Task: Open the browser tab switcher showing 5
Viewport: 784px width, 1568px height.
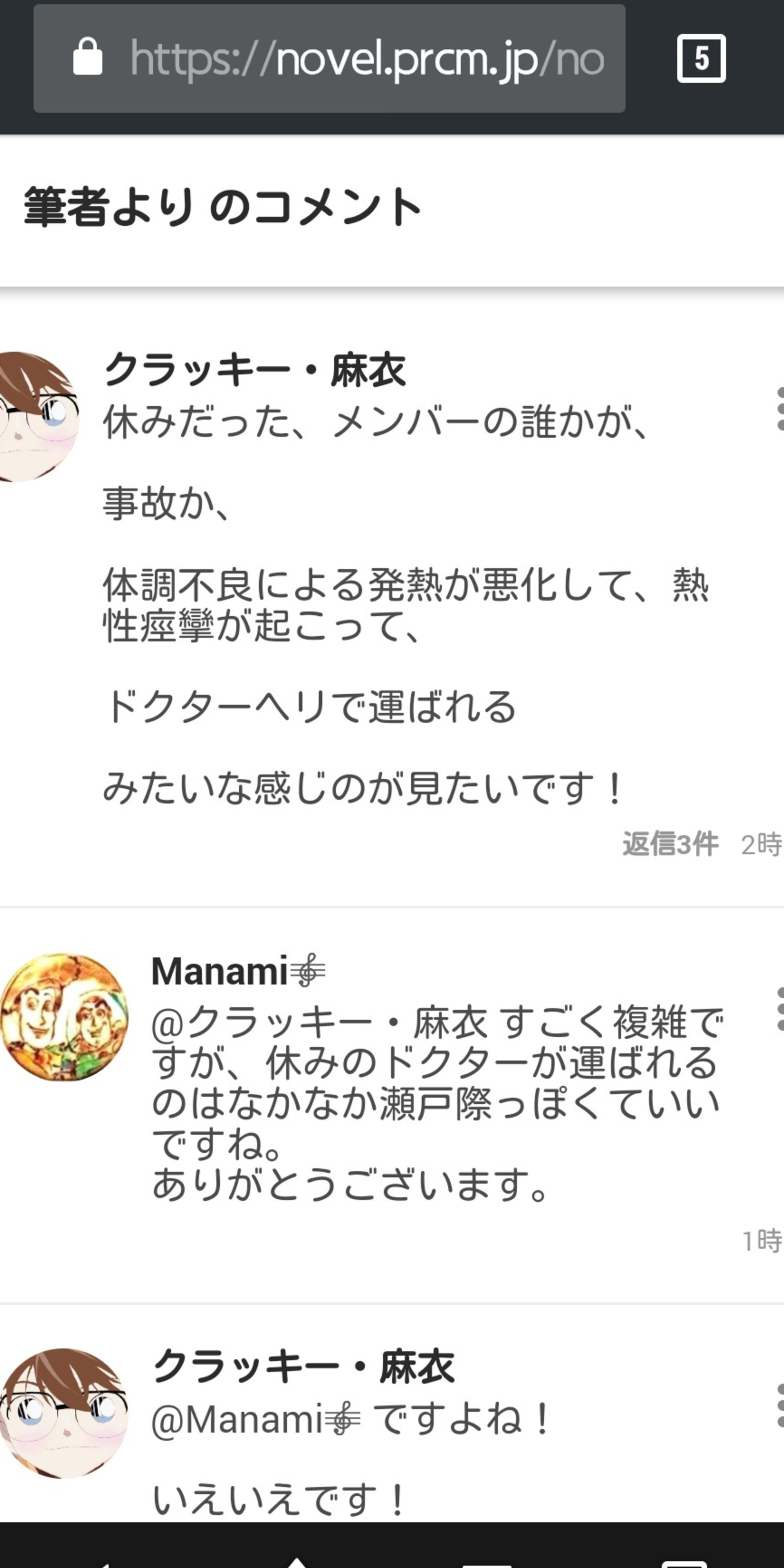Action: click(x=701, y=58)
